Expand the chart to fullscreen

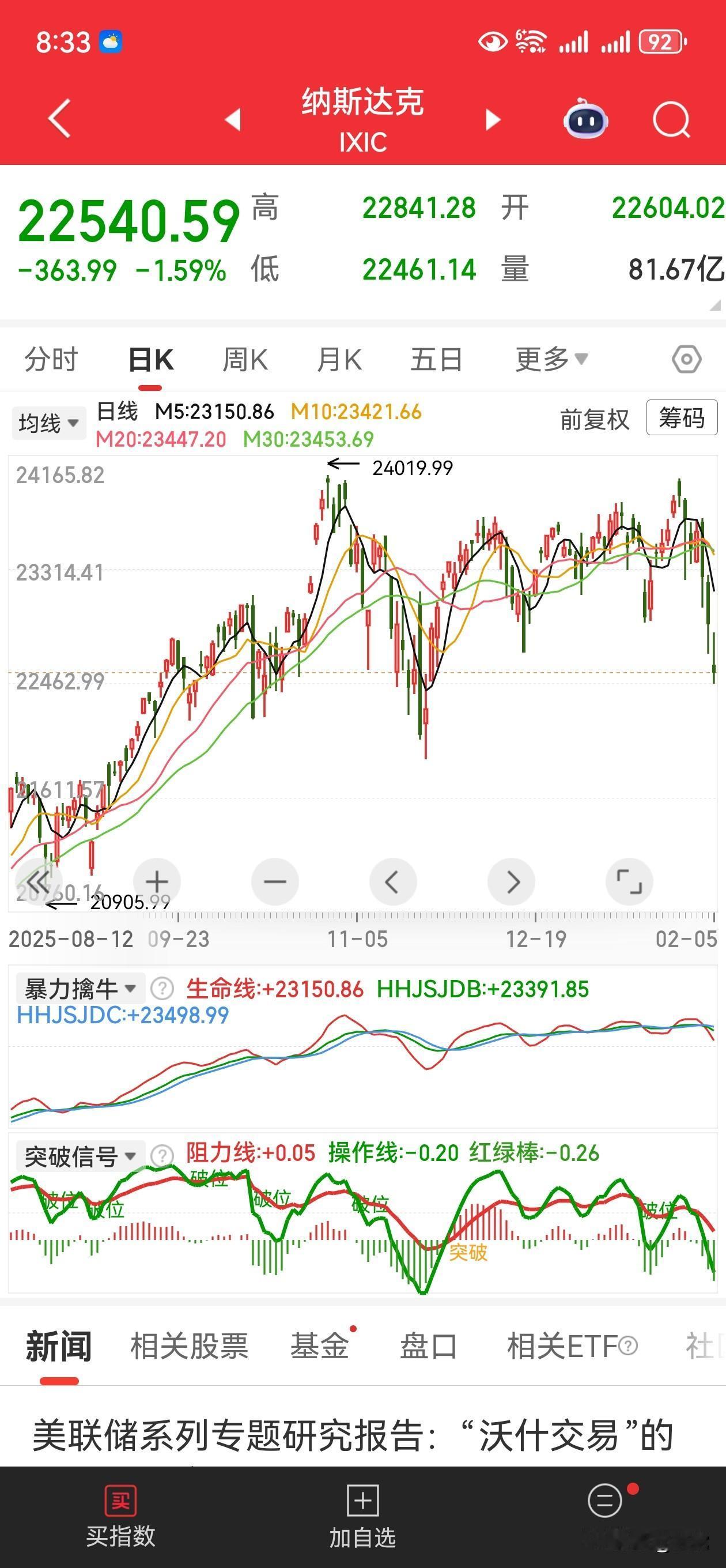(x=629, y=881)
